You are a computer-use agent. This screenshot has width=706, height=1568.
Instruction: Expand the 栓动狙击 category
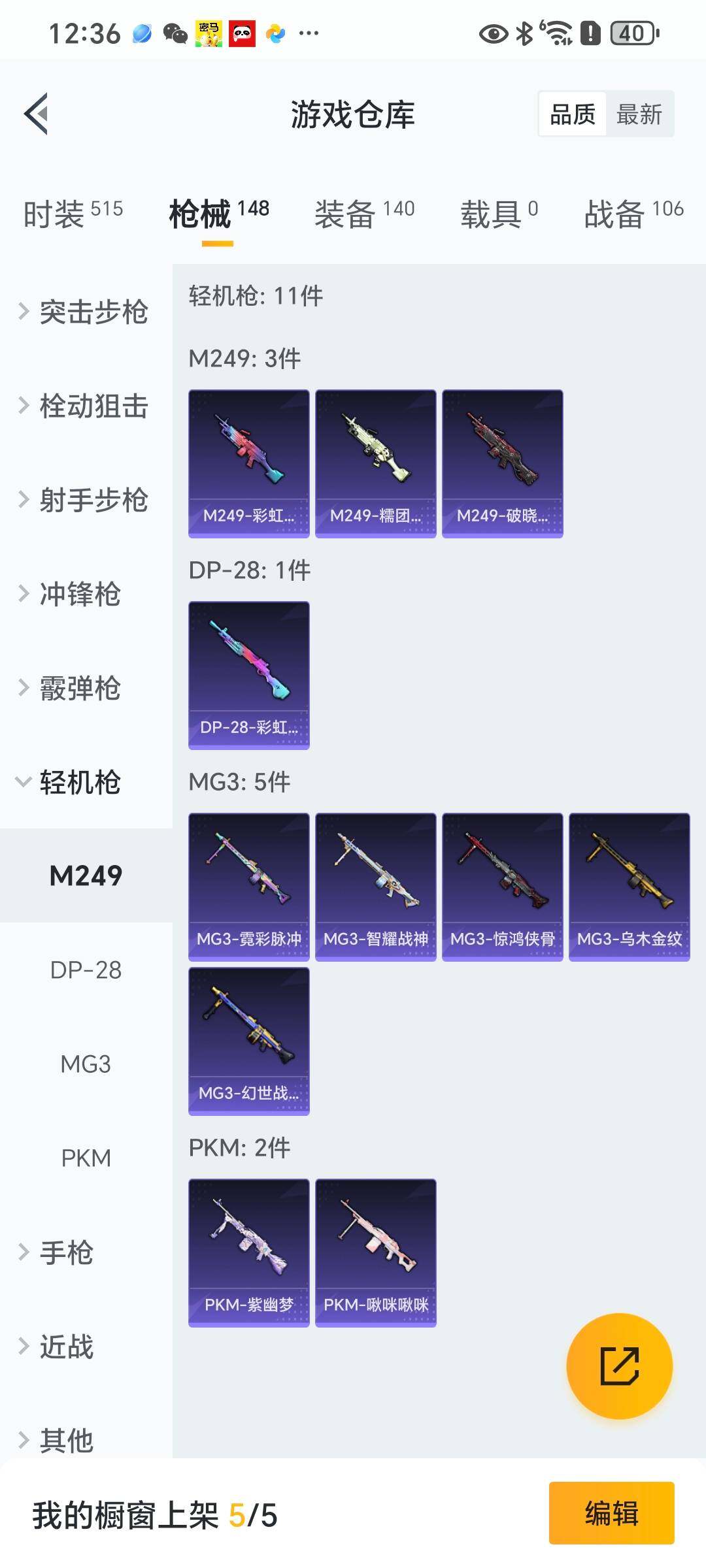pos(85,406)
